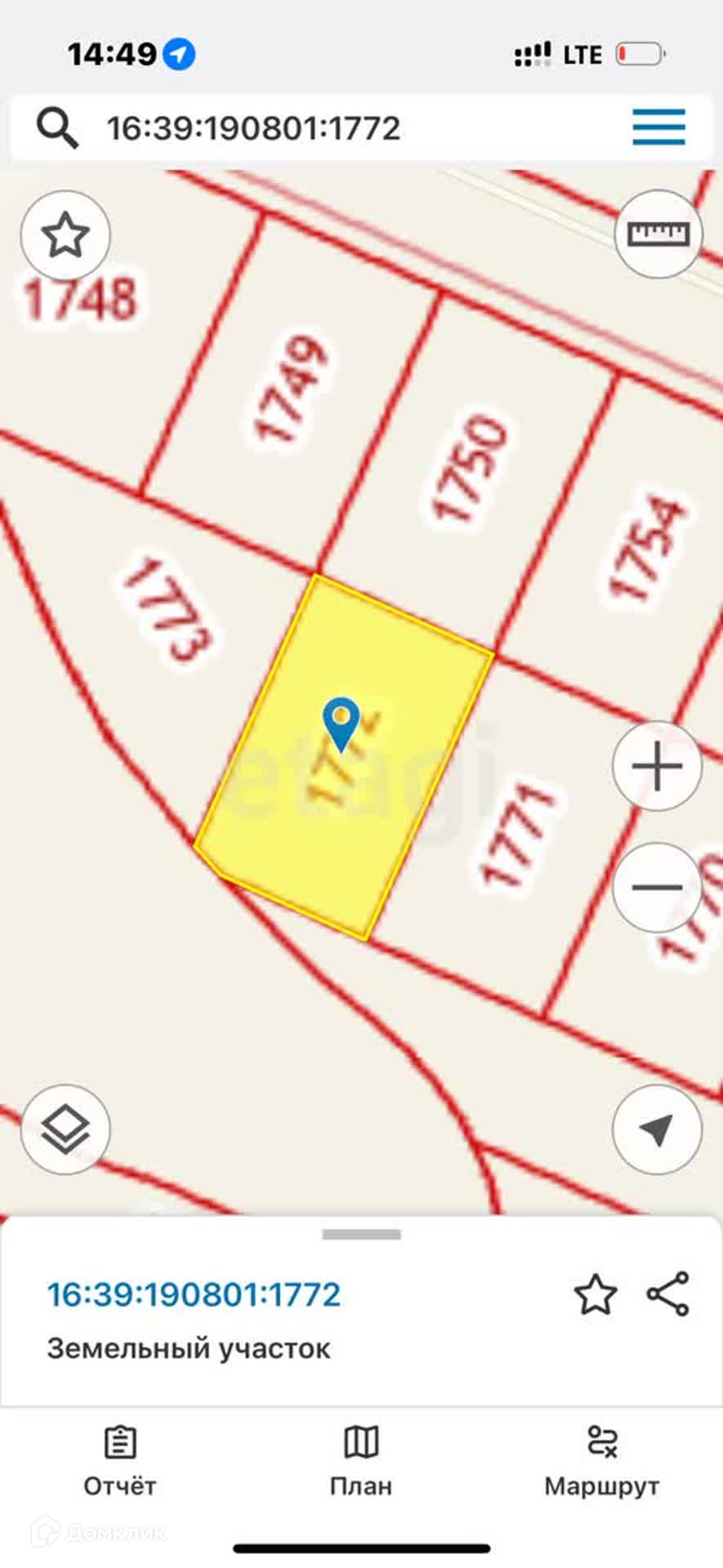Viewport: 723px width, 1568px height.
Task: Activate the ruler measuring tool
Action: [658, 235]
